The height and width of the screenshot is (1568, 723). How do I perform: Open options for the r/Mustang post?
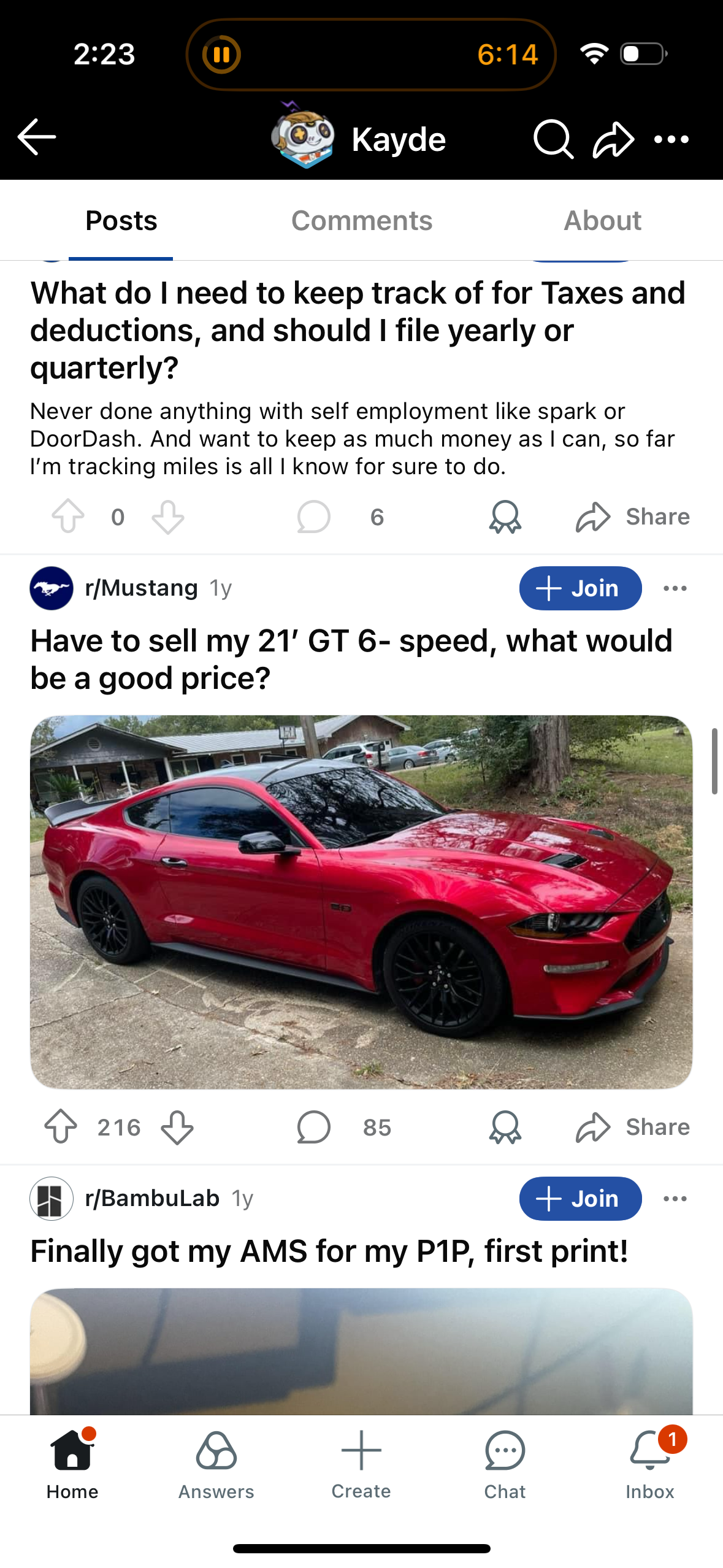675,588
